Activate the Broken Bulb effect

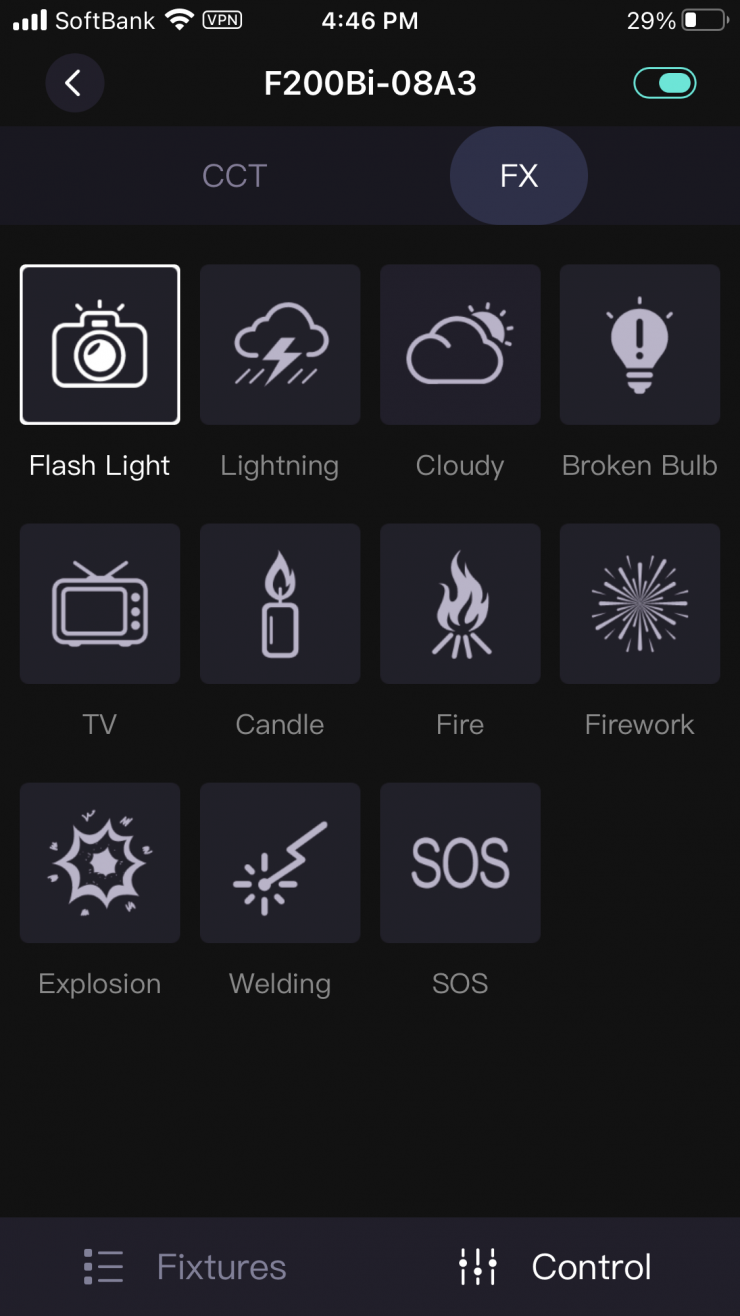tap(640, 345)
